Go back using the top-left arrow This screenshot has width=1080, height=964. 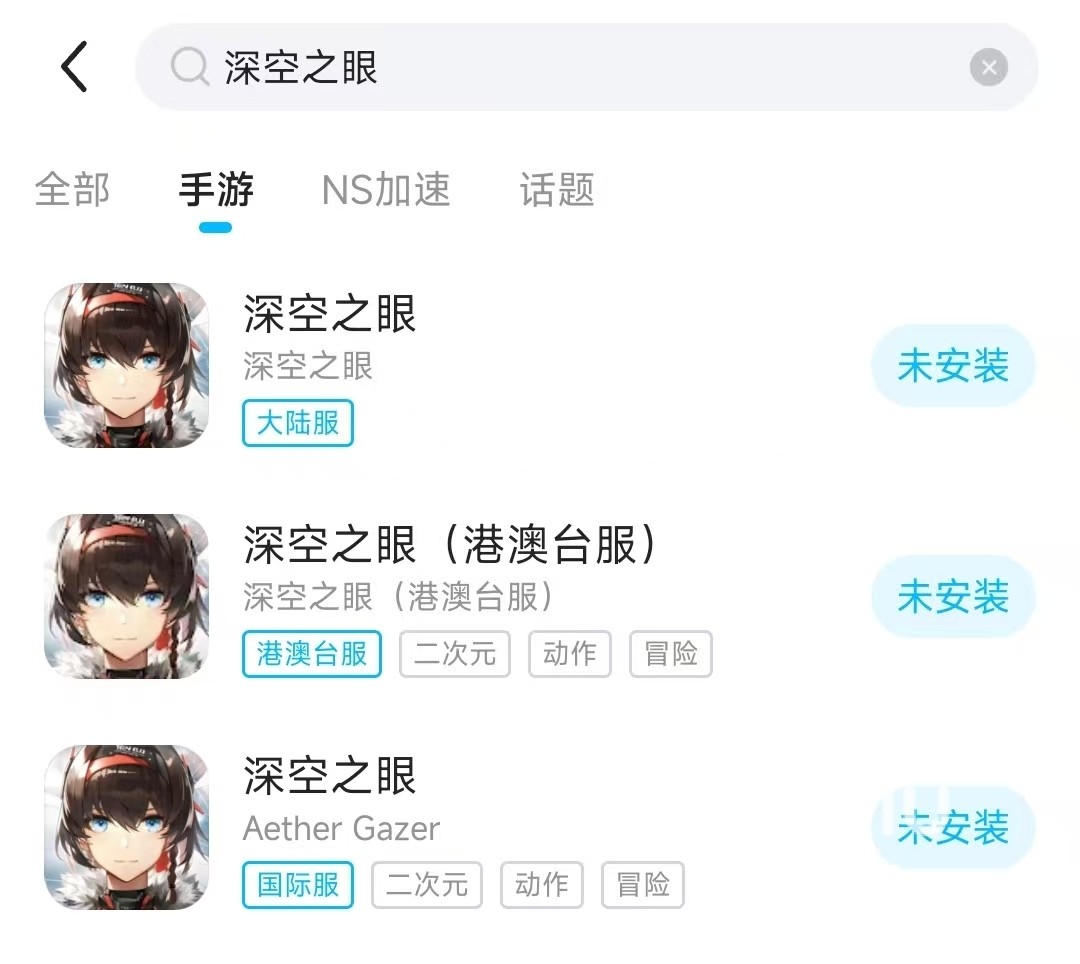74,67
